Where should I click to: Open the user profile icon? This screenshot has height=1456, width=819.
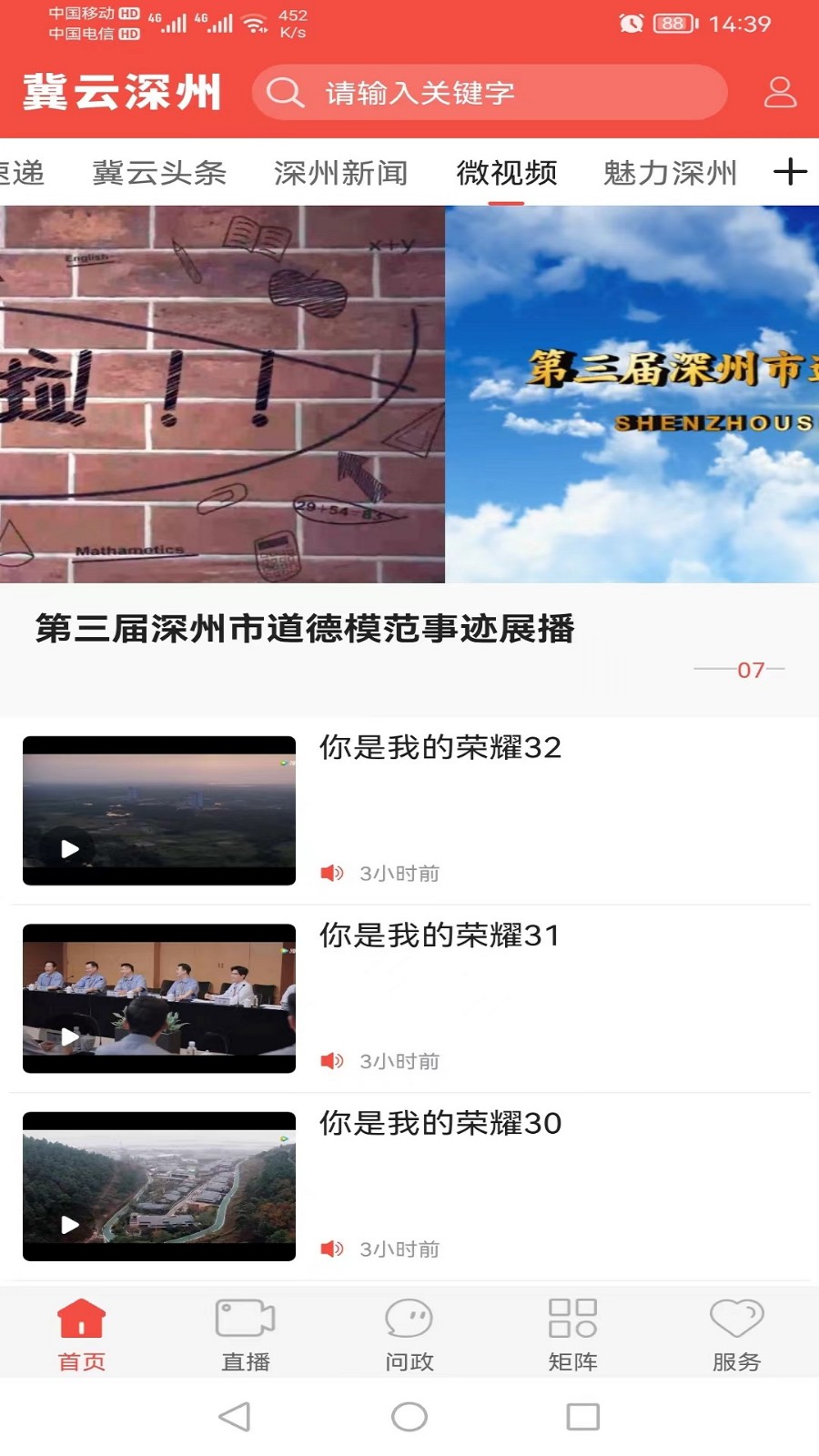[x=780, y=93]
